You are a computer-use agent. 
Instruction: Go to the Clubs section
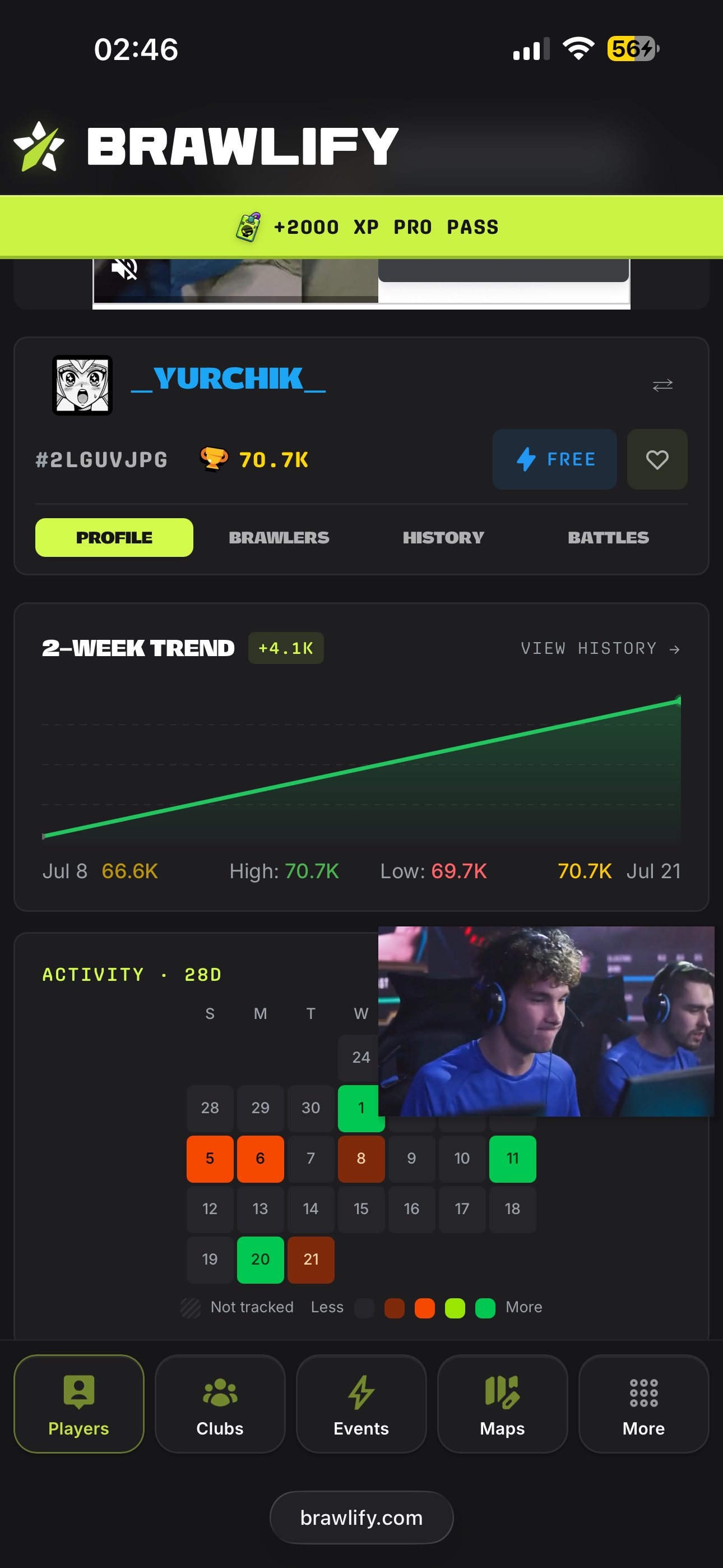point(220,1404)
